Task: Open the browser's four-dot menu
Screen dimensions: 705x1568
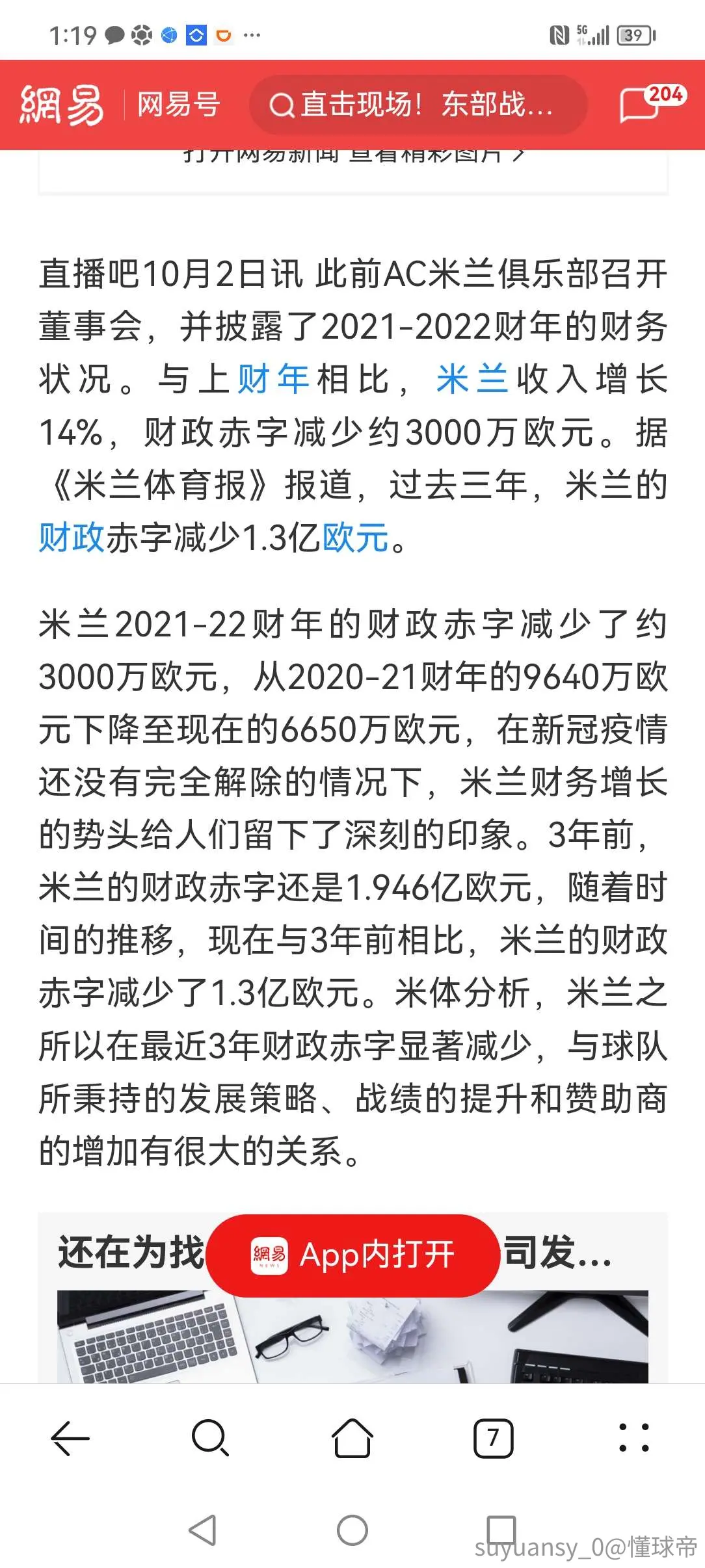Action: click(634, 1437)
